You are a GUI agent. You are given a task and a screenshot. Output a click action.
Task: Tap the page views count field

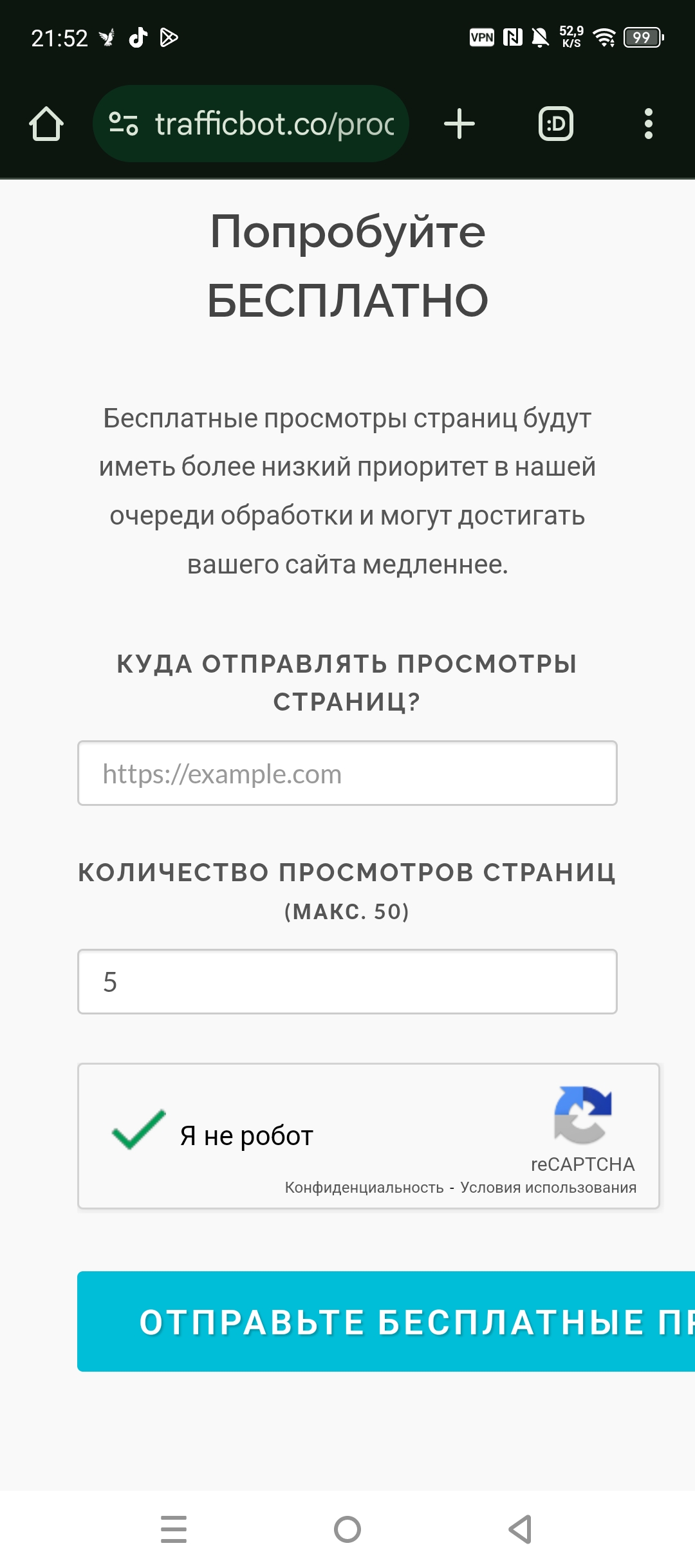347,982
